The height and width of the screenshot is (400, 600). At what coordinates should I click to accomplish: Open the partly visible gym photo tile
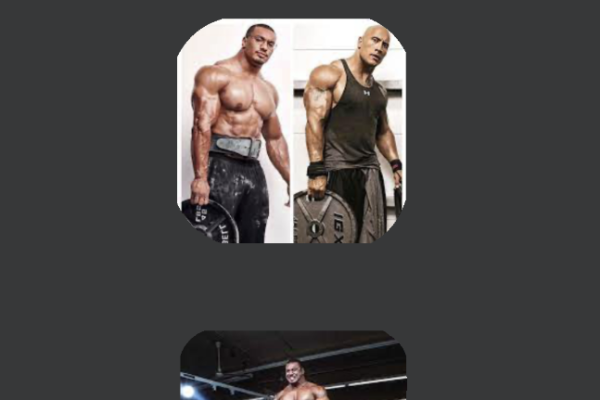point(293,366)
